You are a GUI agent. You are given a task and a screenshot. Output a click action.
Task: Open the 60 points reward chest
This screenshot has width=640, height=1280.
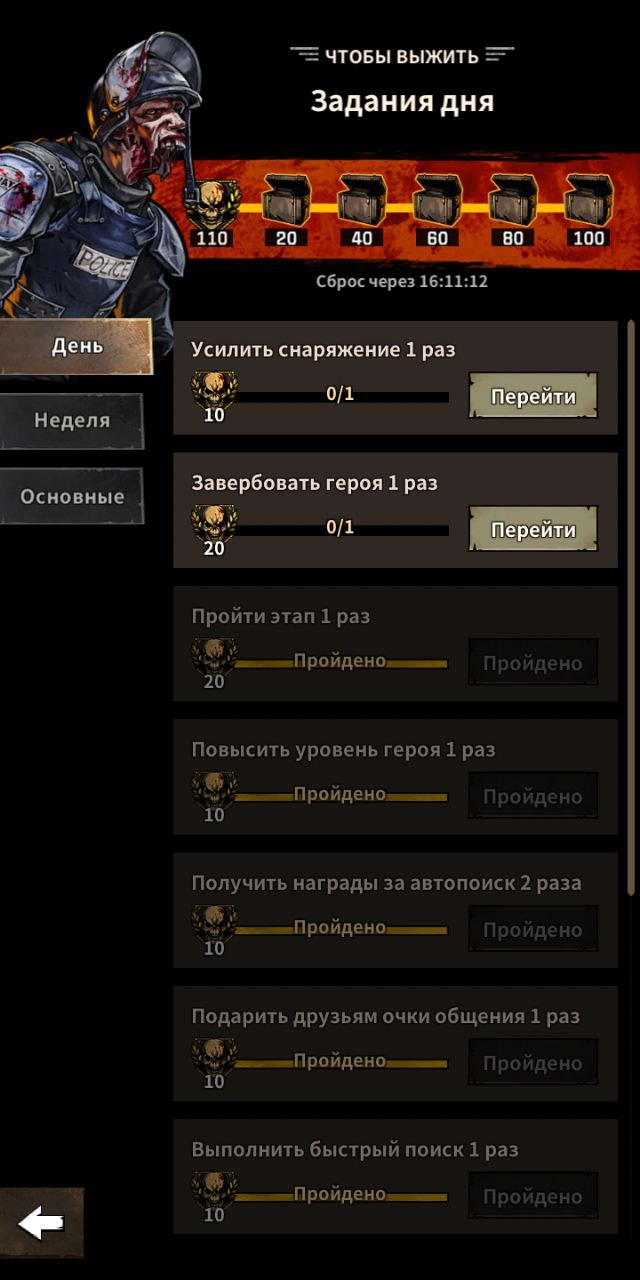tap(438, 200)
